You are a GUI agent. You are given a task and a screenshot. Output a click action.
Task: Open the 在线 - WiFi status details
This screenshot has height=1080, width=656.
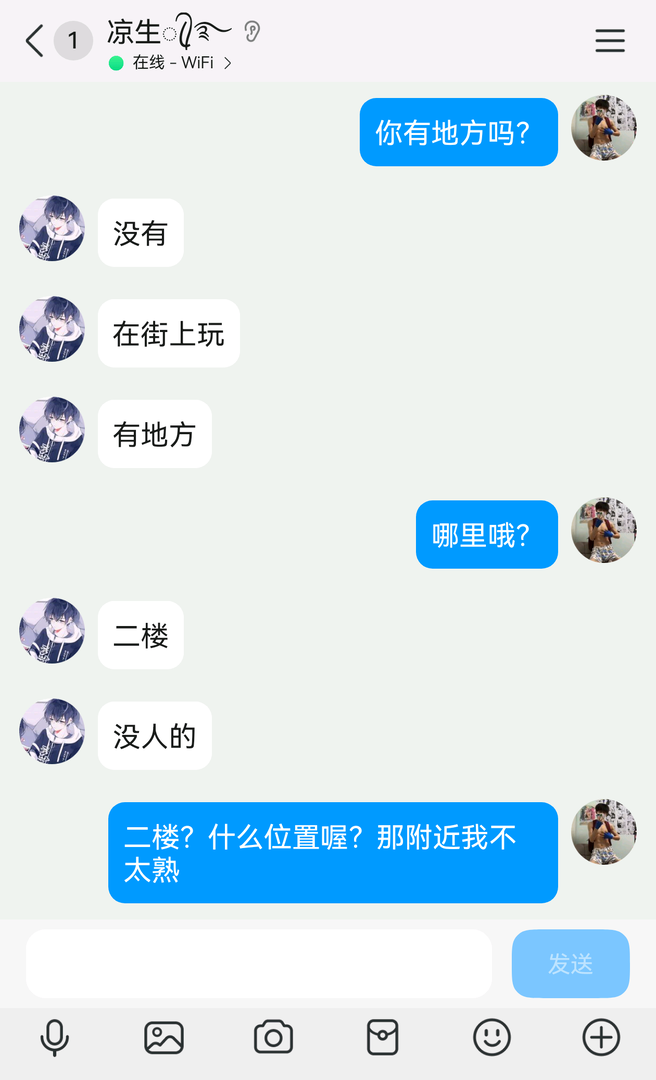click(172, 63)
